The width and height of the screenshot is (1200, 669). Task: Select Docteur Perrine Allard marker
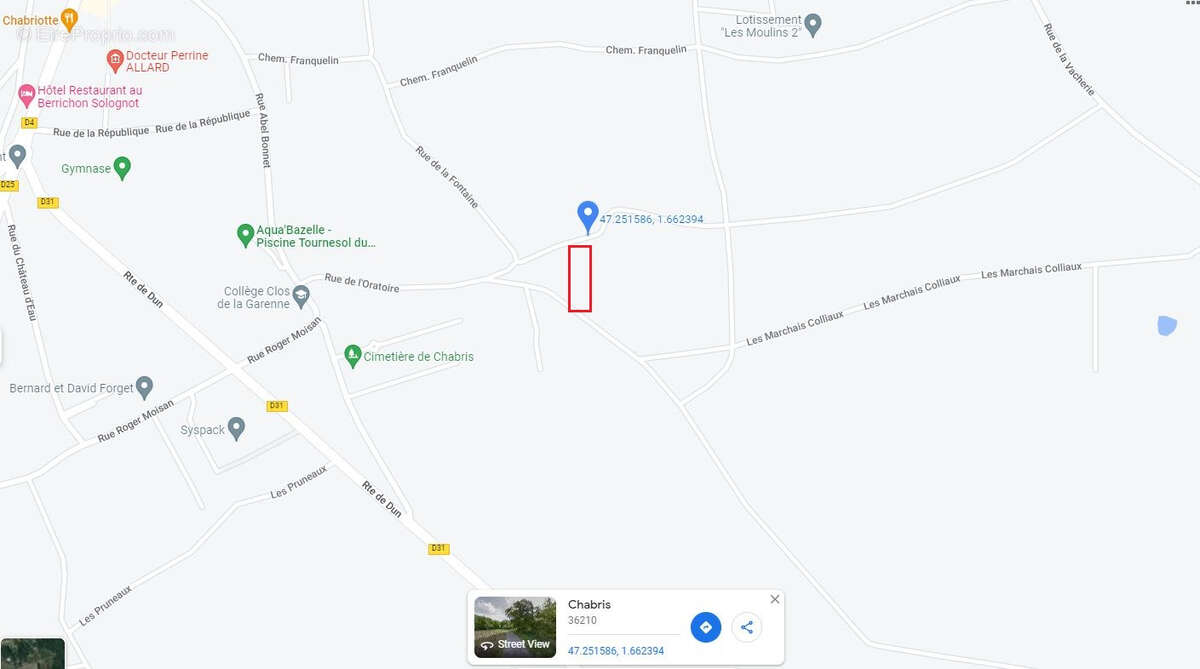point(115,60)
